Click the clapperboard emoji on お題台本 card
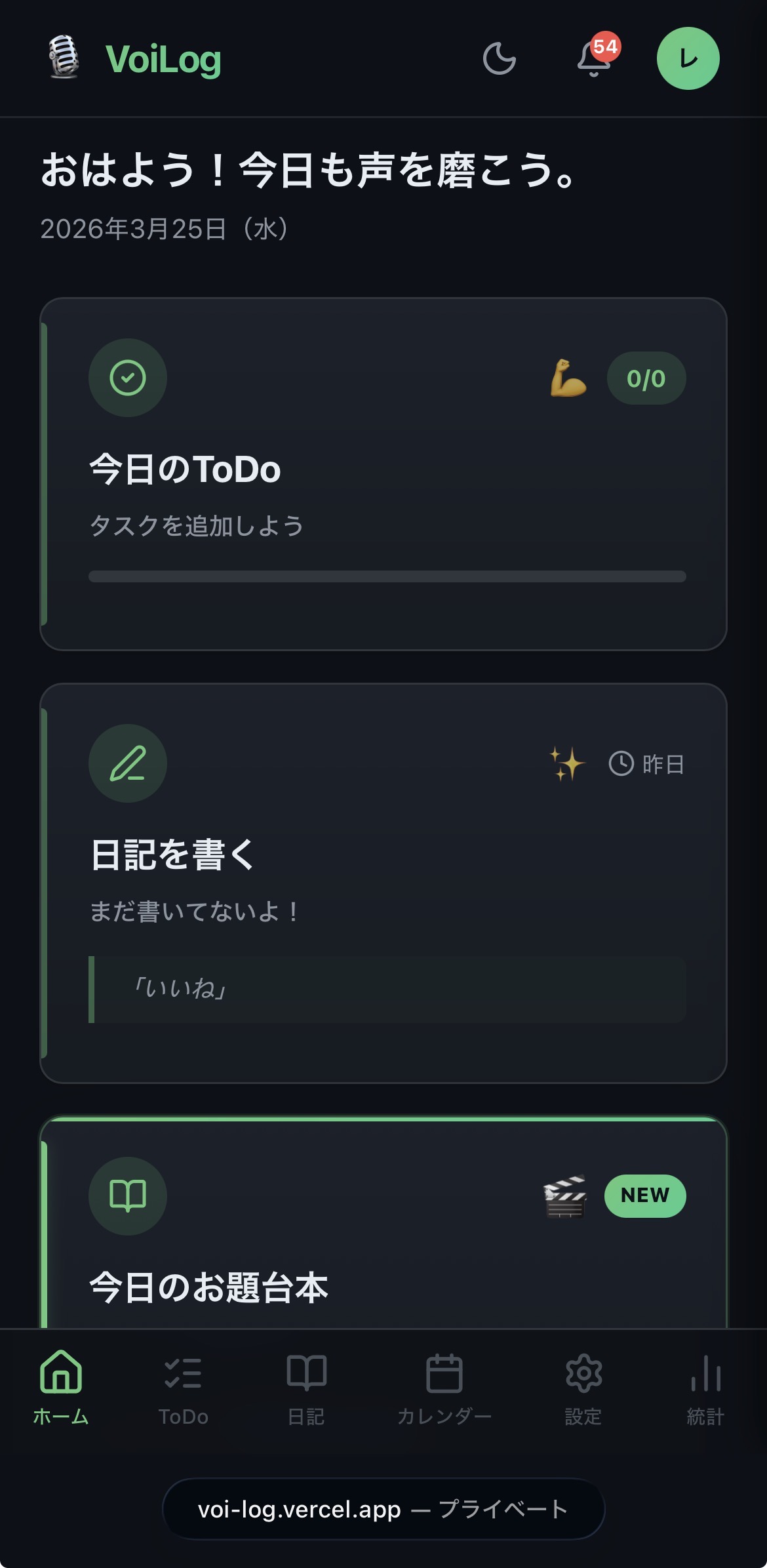 (565, 1196)
